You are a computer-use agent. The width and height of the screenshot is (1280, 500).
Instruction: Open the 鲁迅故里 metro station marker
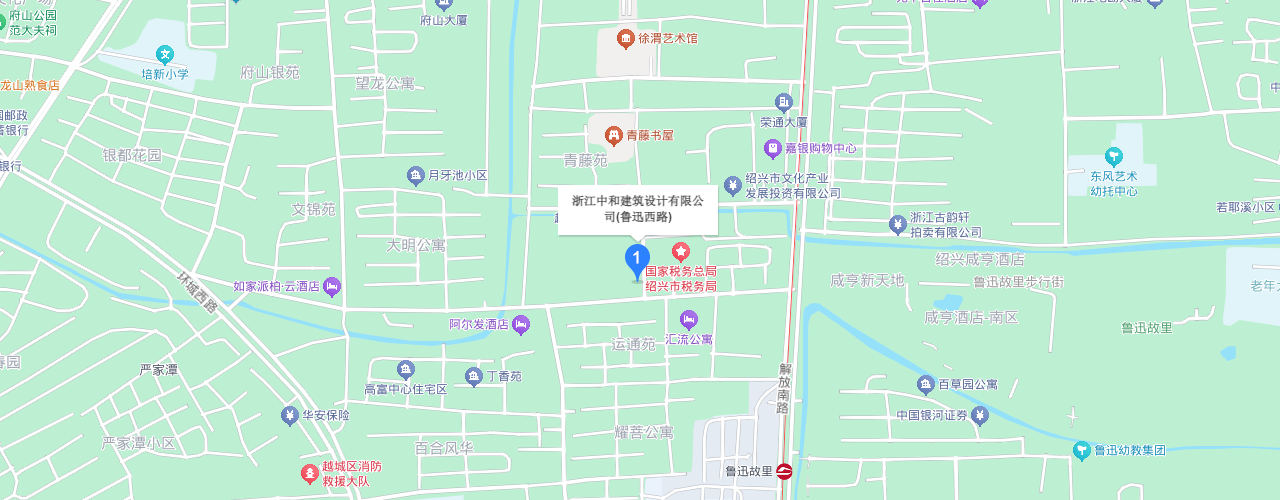(x=785, y=471)
